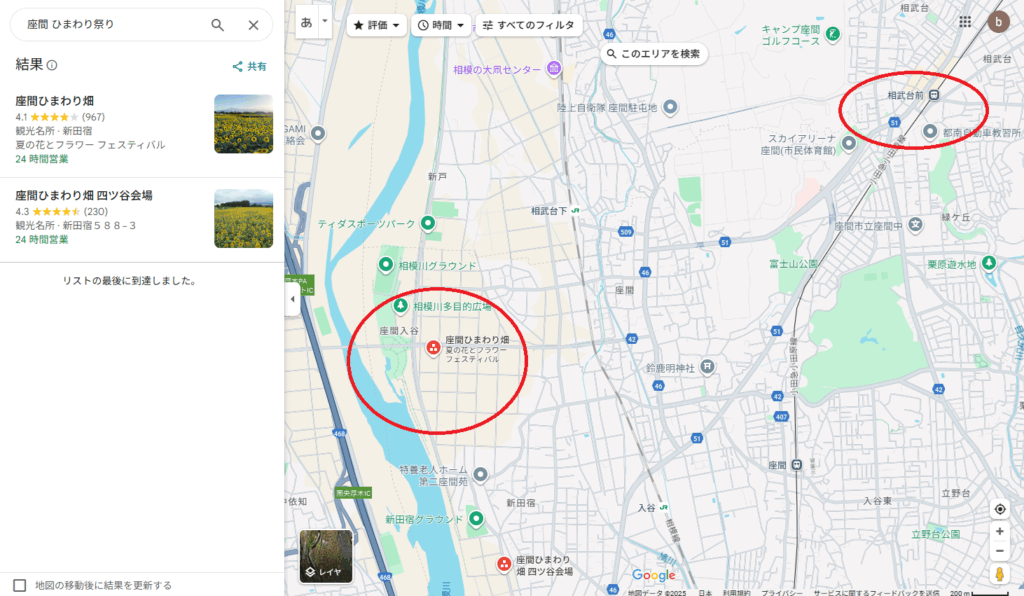Tap the 座間ひまわり畑 四ツ谷会場 map pin

[x=505, y=565]
